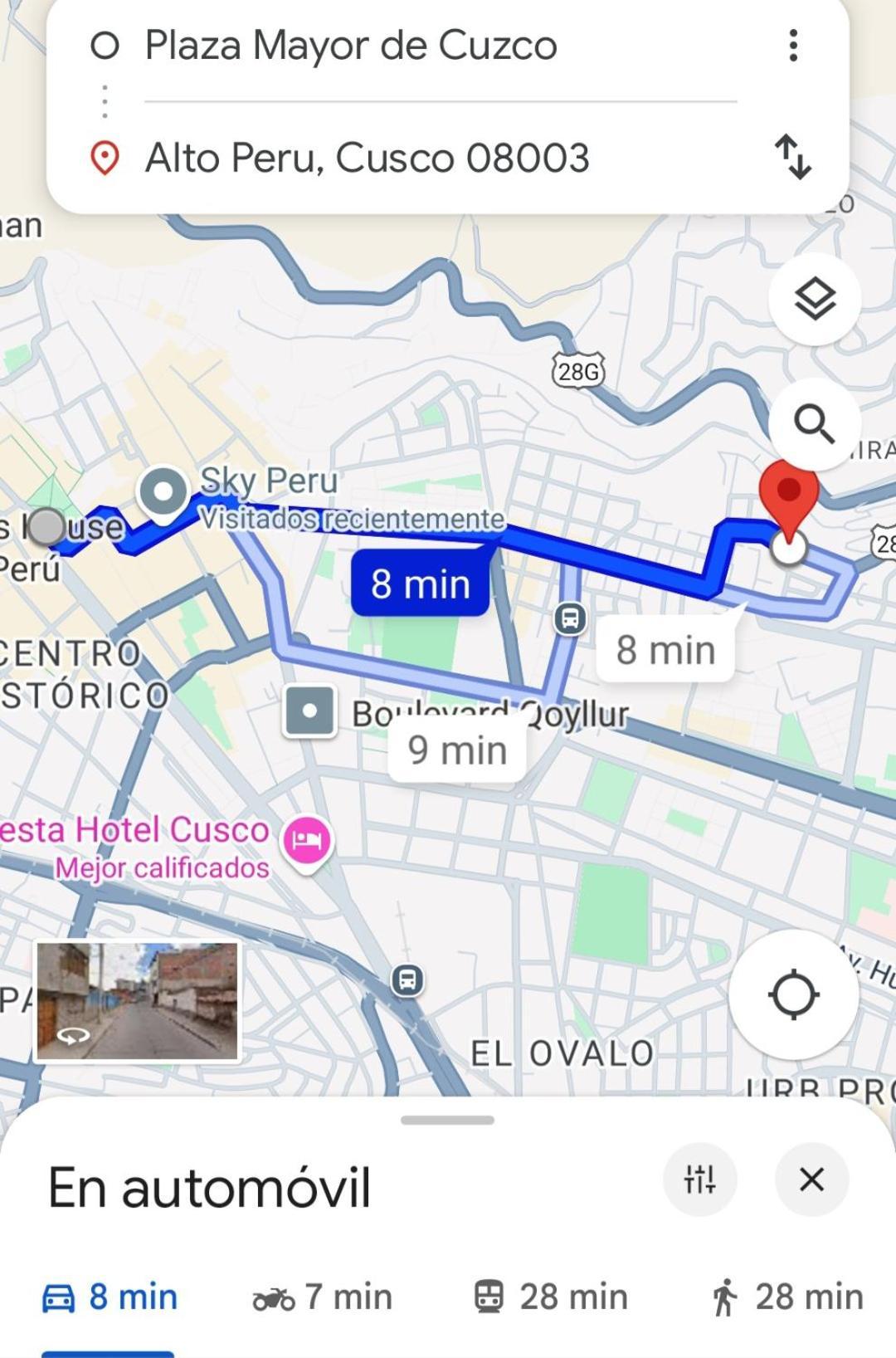This screenshot has width=896, height=1358.
Task: Switch to the transit 28 min tab
Action: click(551, 1297)
